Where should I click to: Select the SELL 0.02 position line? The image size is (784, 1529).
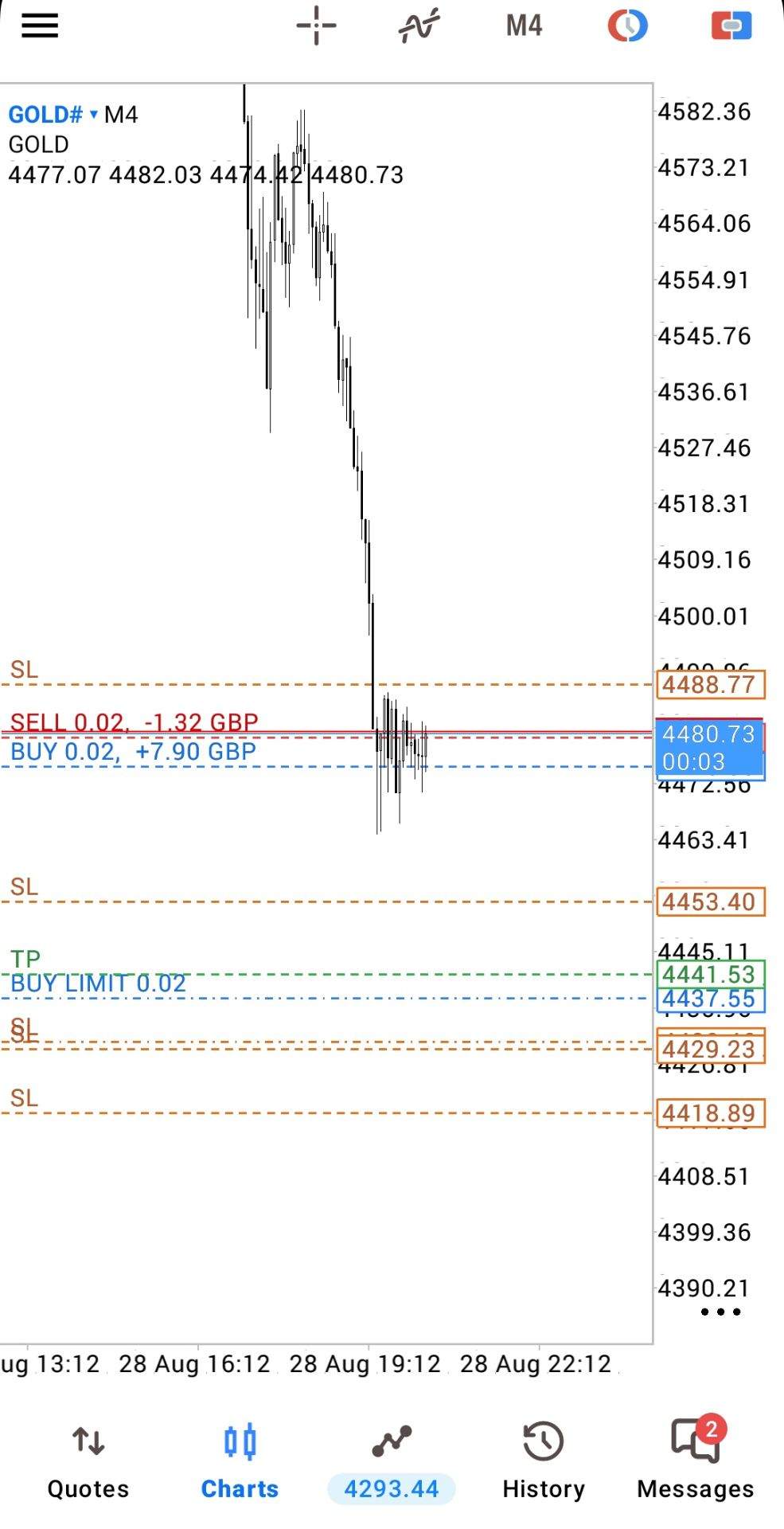click(x=134, y=722)
